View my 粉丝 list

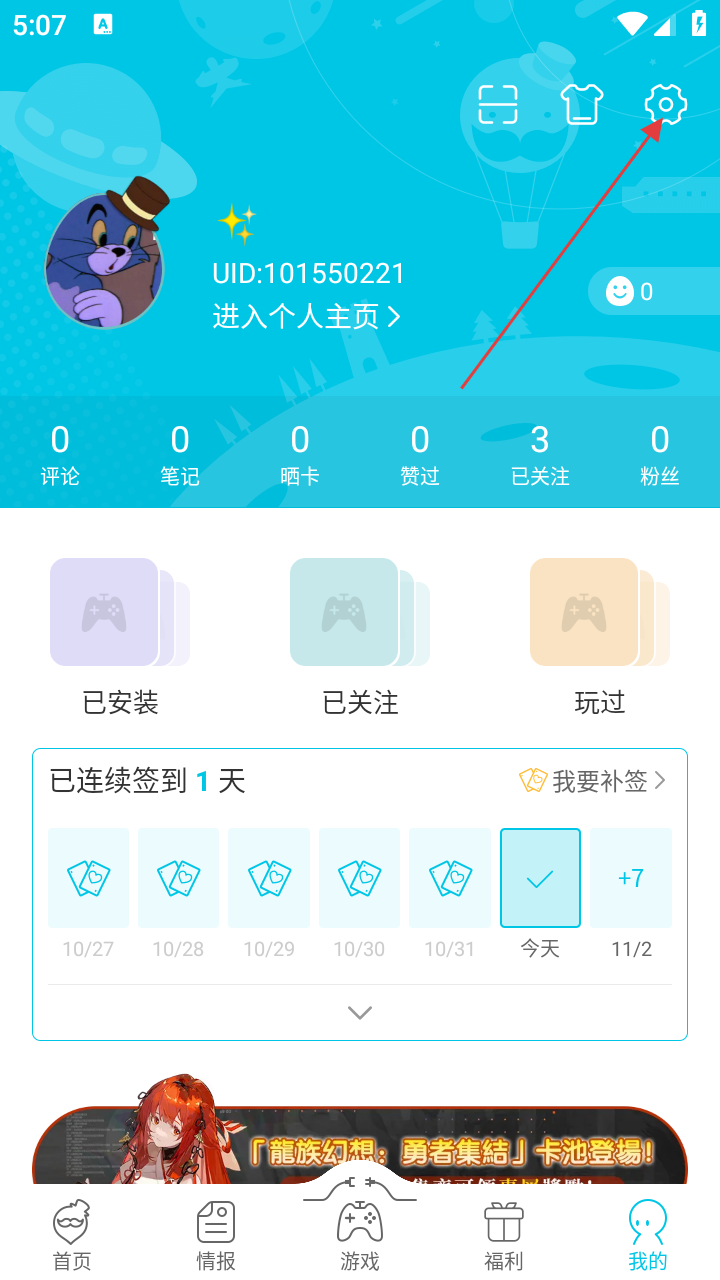click(660, 455)
